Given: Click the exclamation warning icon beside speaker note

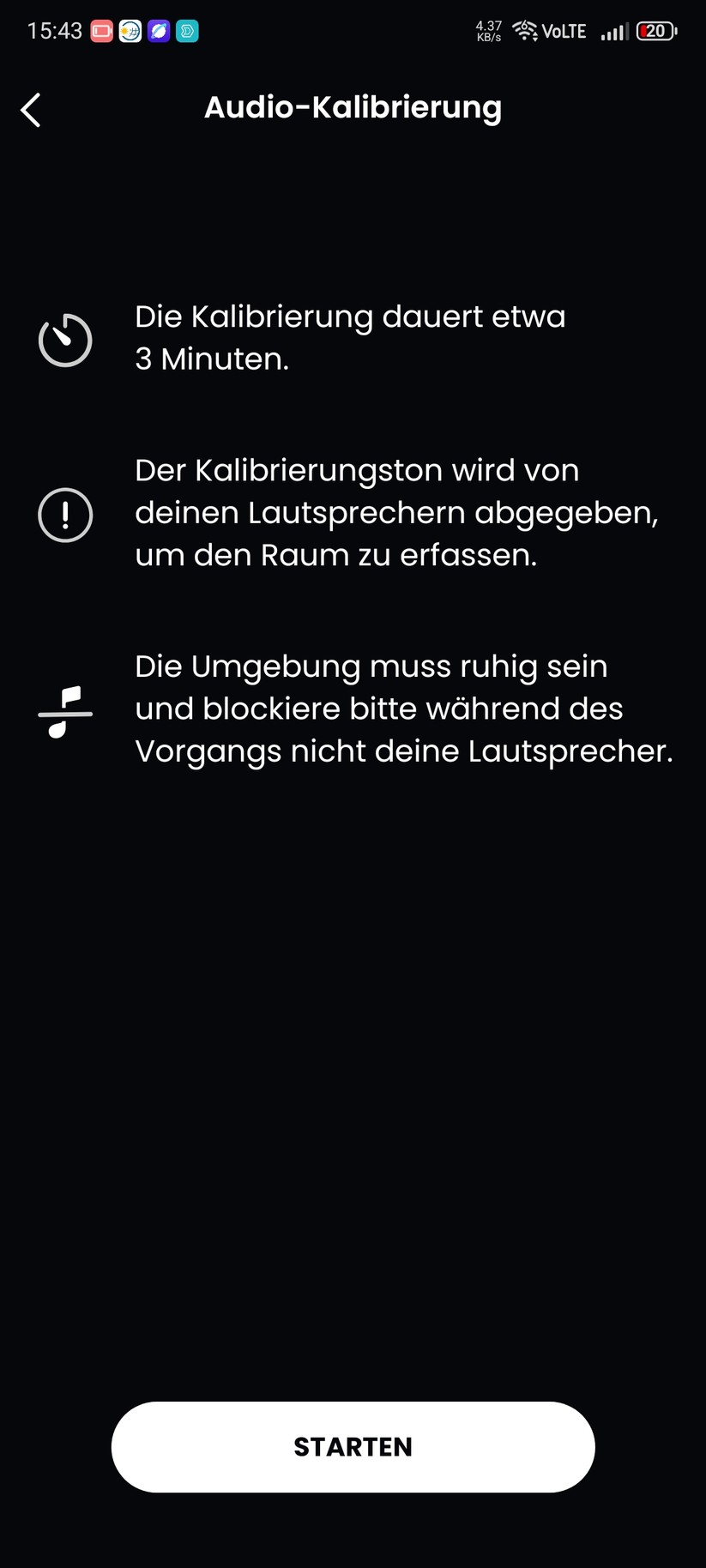Looking at the screenshot, I should click(x=63, y=515).
